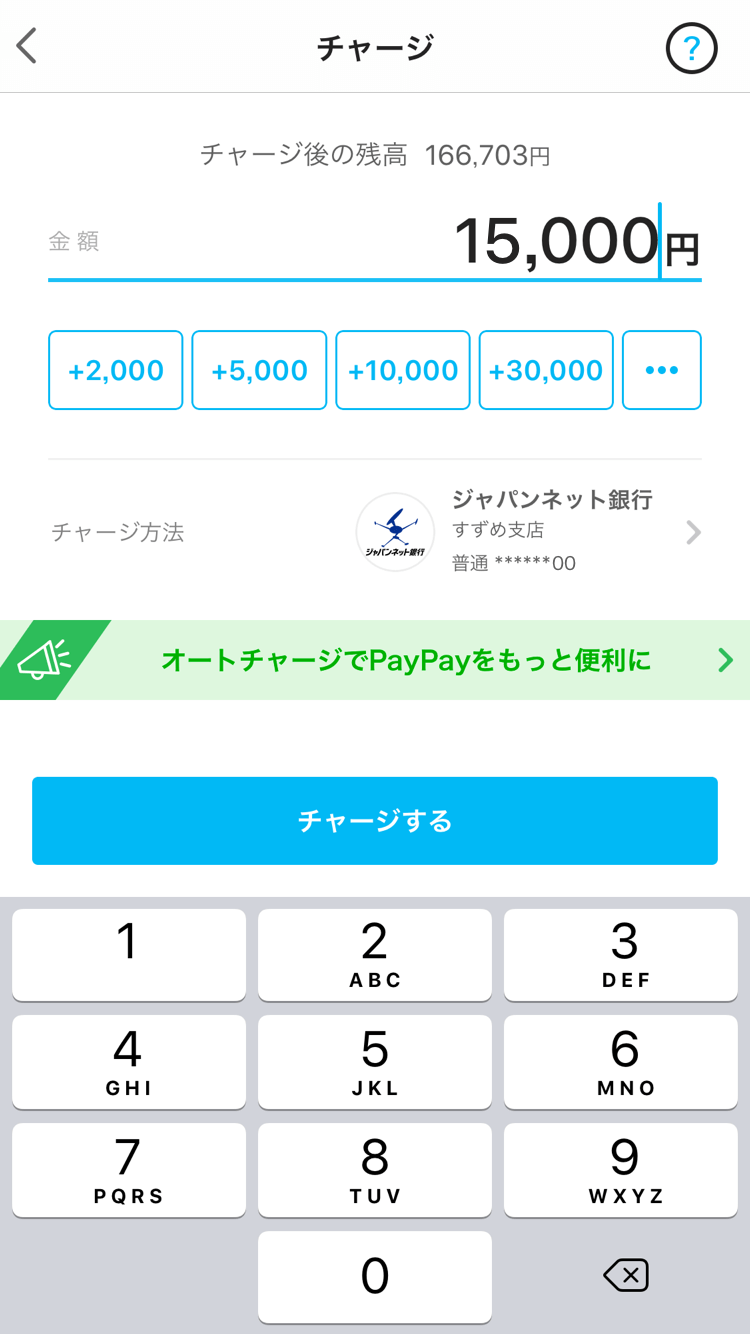Tap チャージする to charge

click(375, 821)
